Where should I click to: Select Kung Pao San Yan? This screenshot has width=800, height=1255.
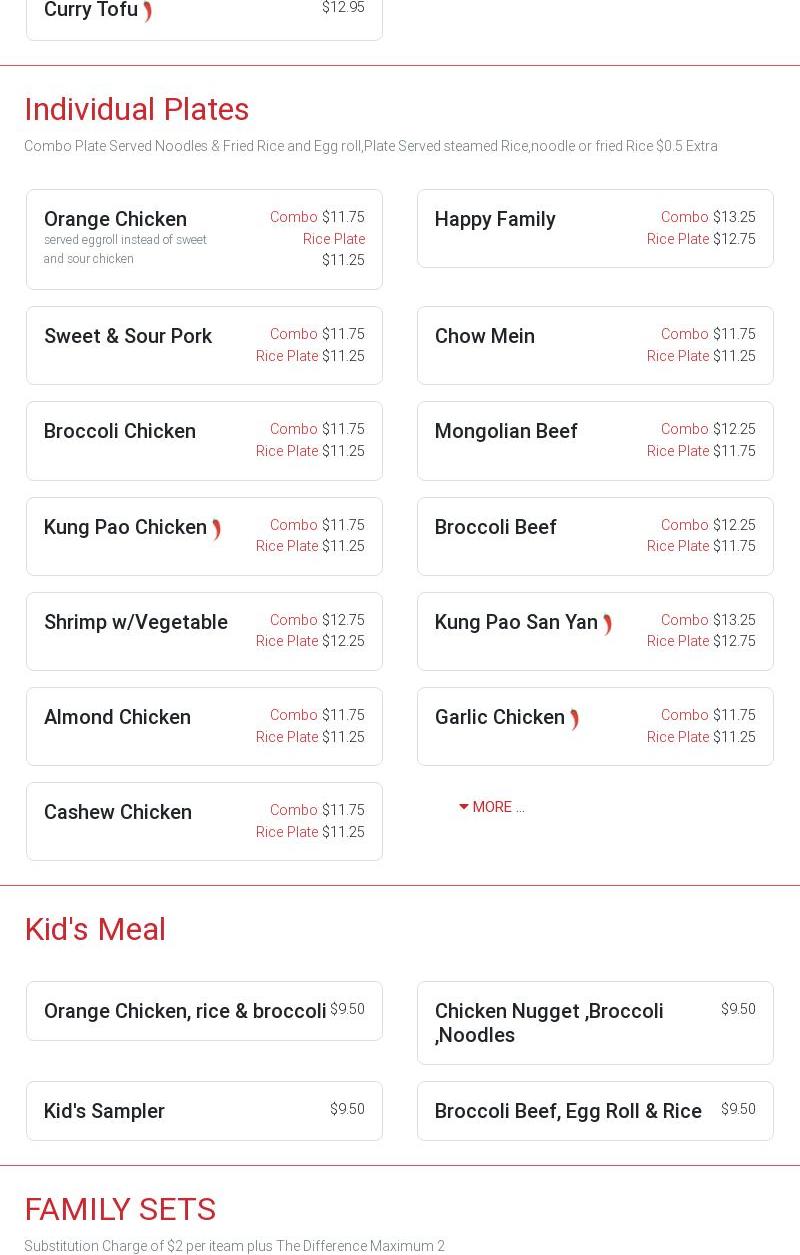(x=516, y=622)
